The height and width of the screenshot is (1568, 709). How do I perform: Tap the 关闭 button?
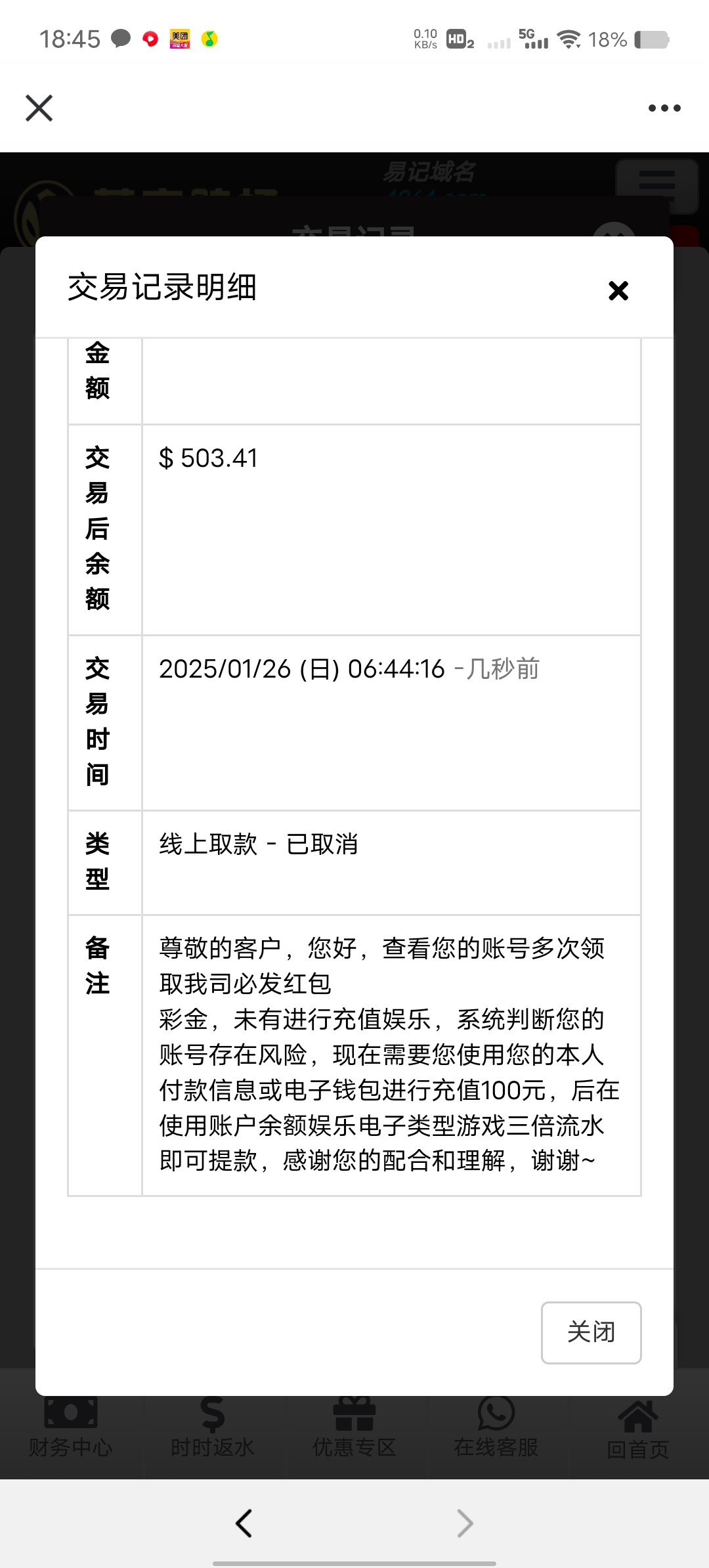[591, 1332]
